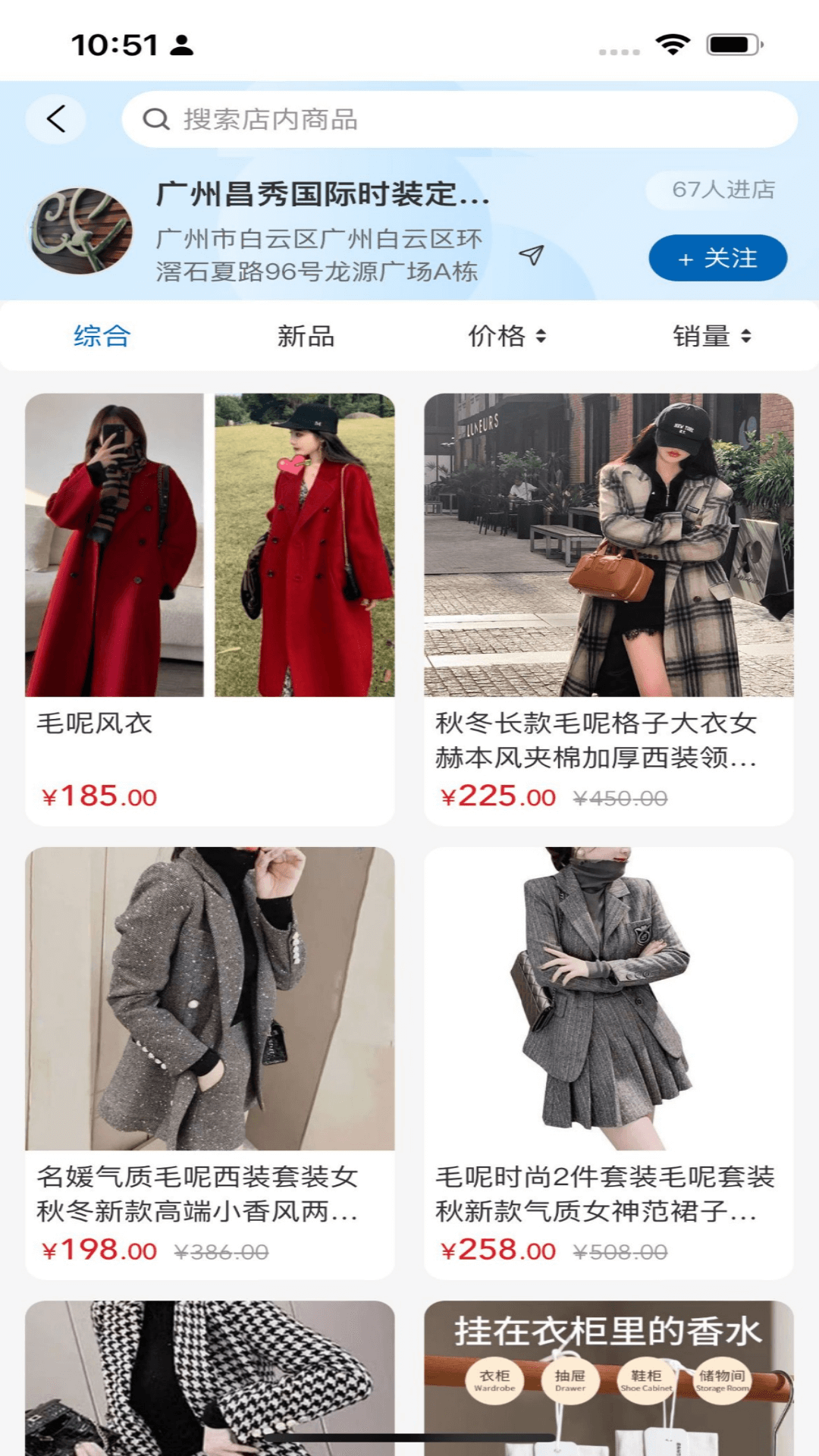Click the magnifier icon in search bar
Viewport: 819px width, 1456px height.
155,118
